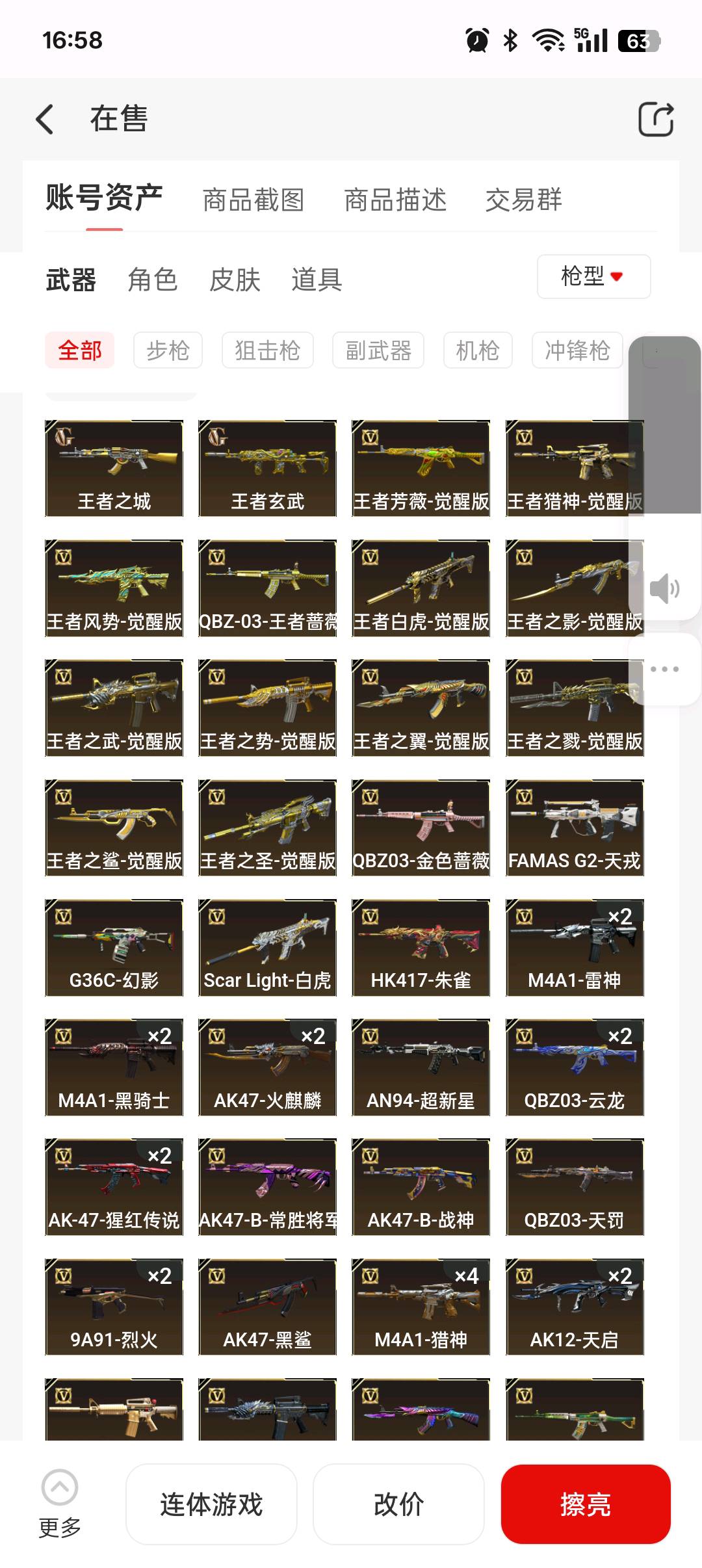Image resolution: width=702 pixels, height=1568 pixels.
Task: Share this listing via top-right icon
Action: 655,120
